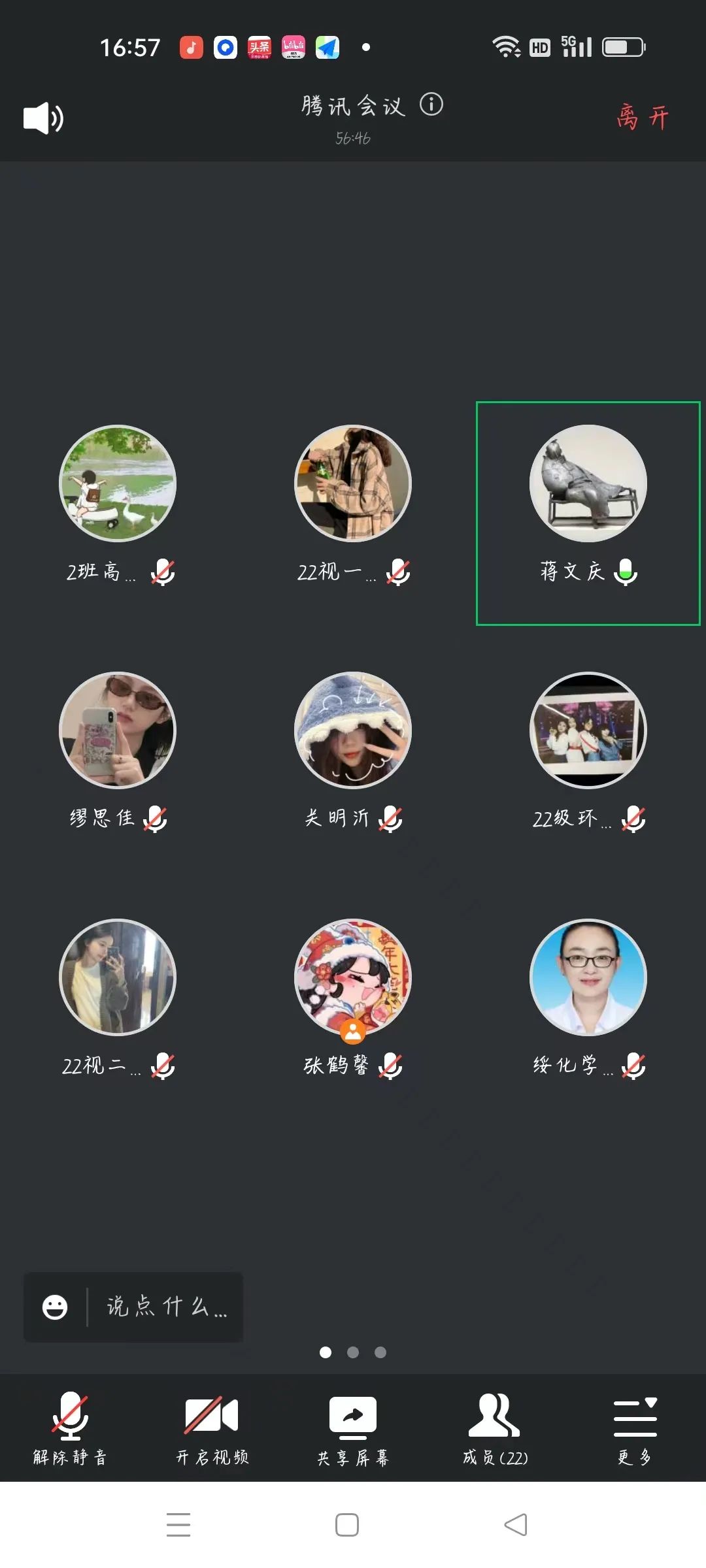Leave the meeting via 离开
Image resolution: width=706 pixels, height=1568 pixels.
click(643, 118)
